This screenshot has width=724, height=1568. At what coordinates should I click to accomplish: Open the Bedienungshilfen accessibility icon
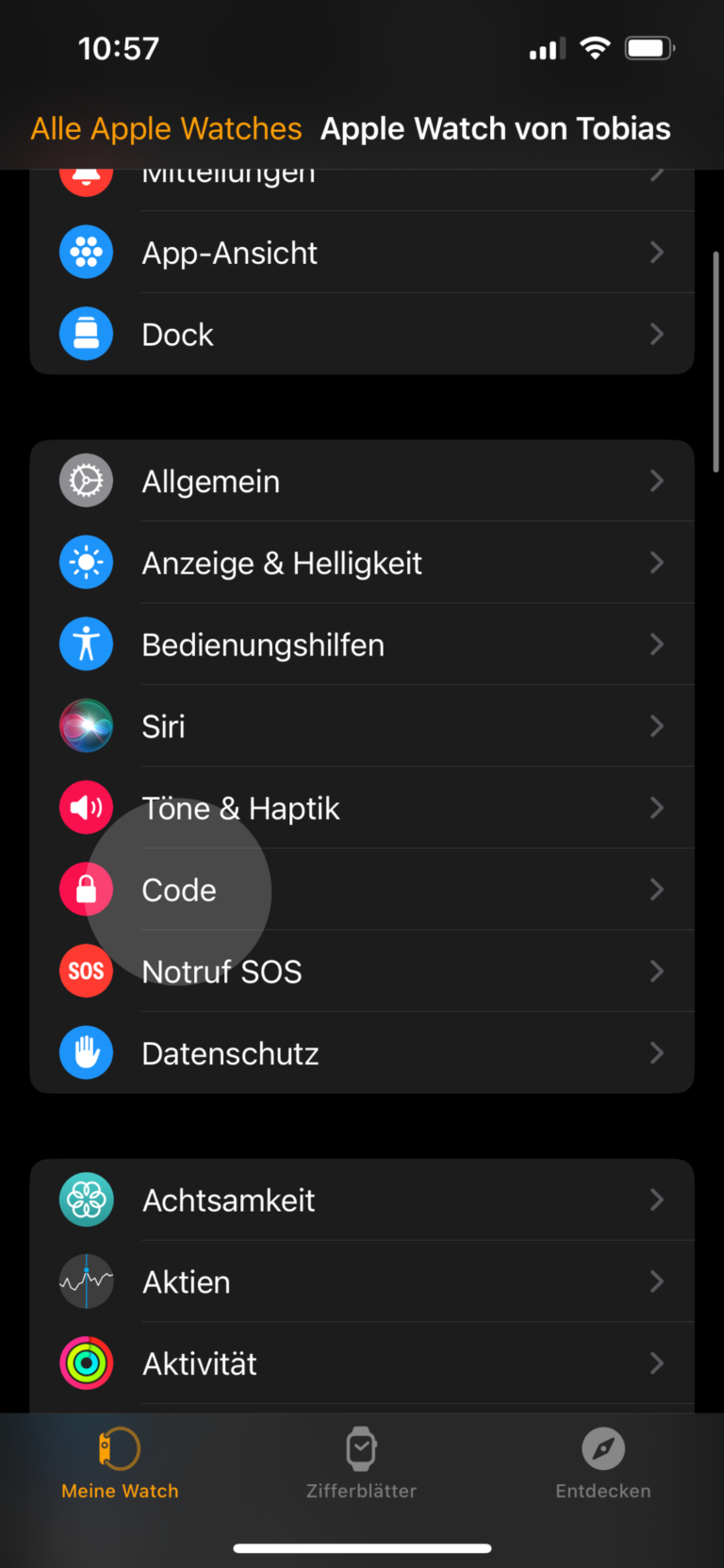86,644
